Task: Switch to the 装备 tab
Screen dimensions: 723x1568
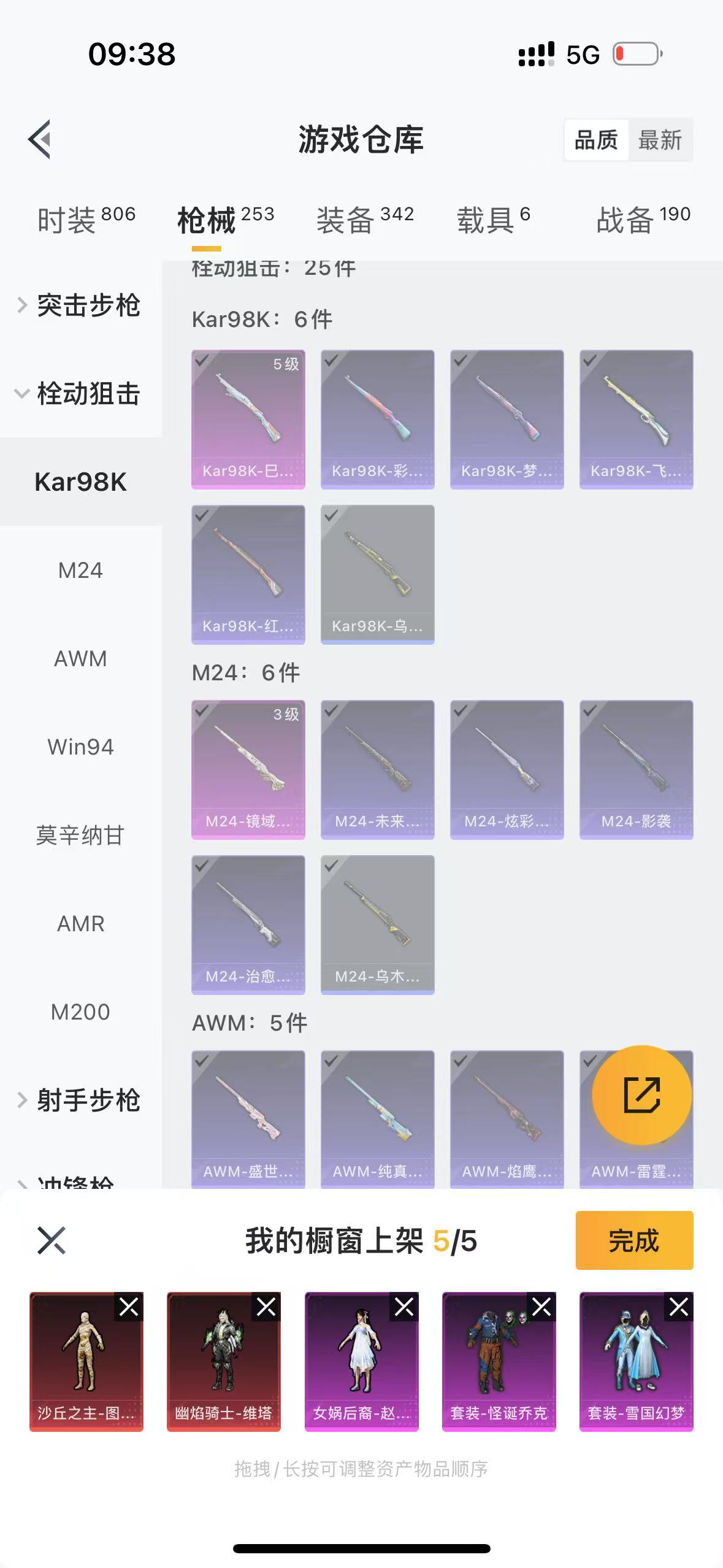Action: click(x=365, y=220)
